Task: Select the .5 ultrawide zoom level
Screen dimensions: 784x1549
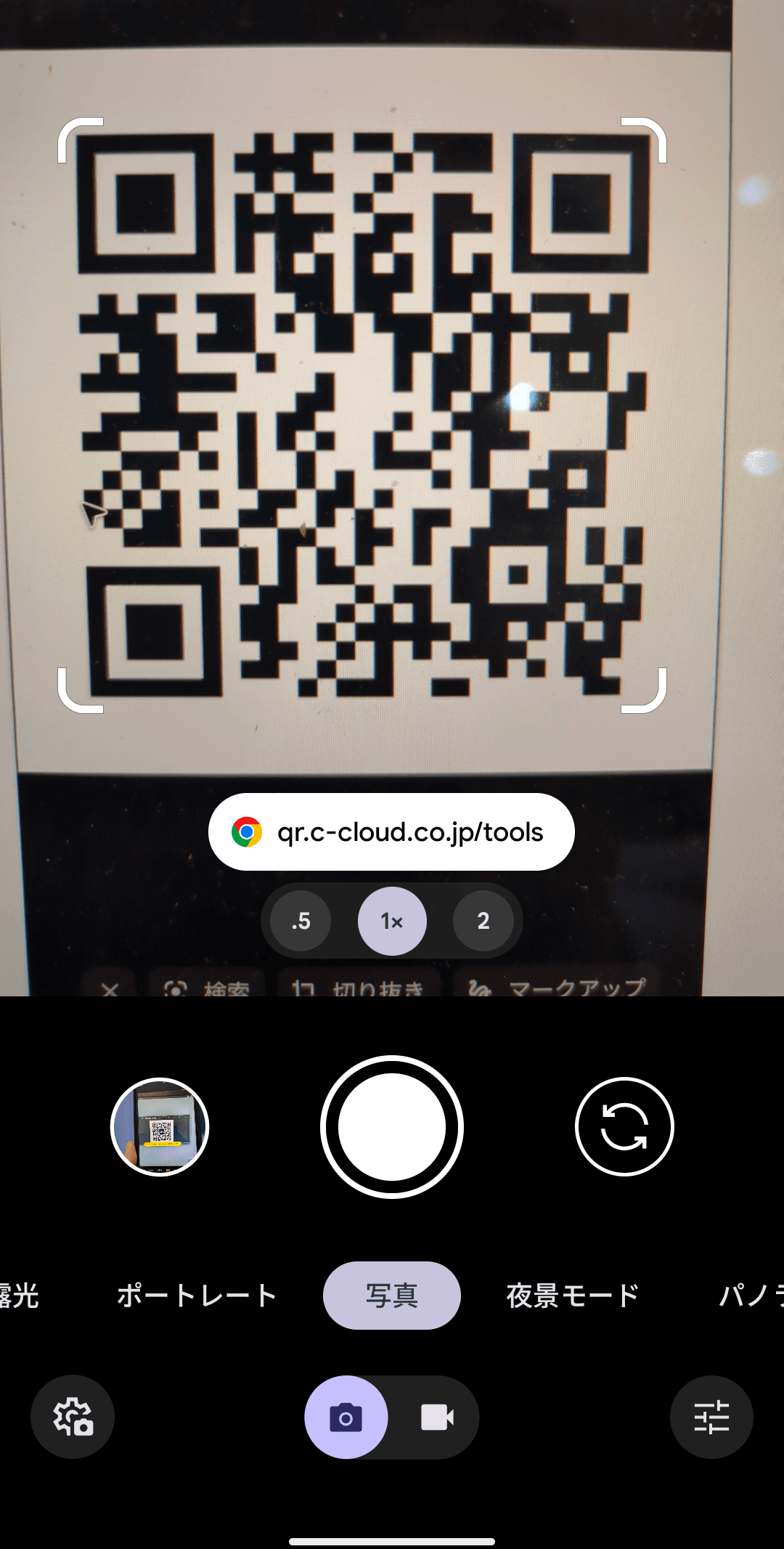Action: [299, 921]
